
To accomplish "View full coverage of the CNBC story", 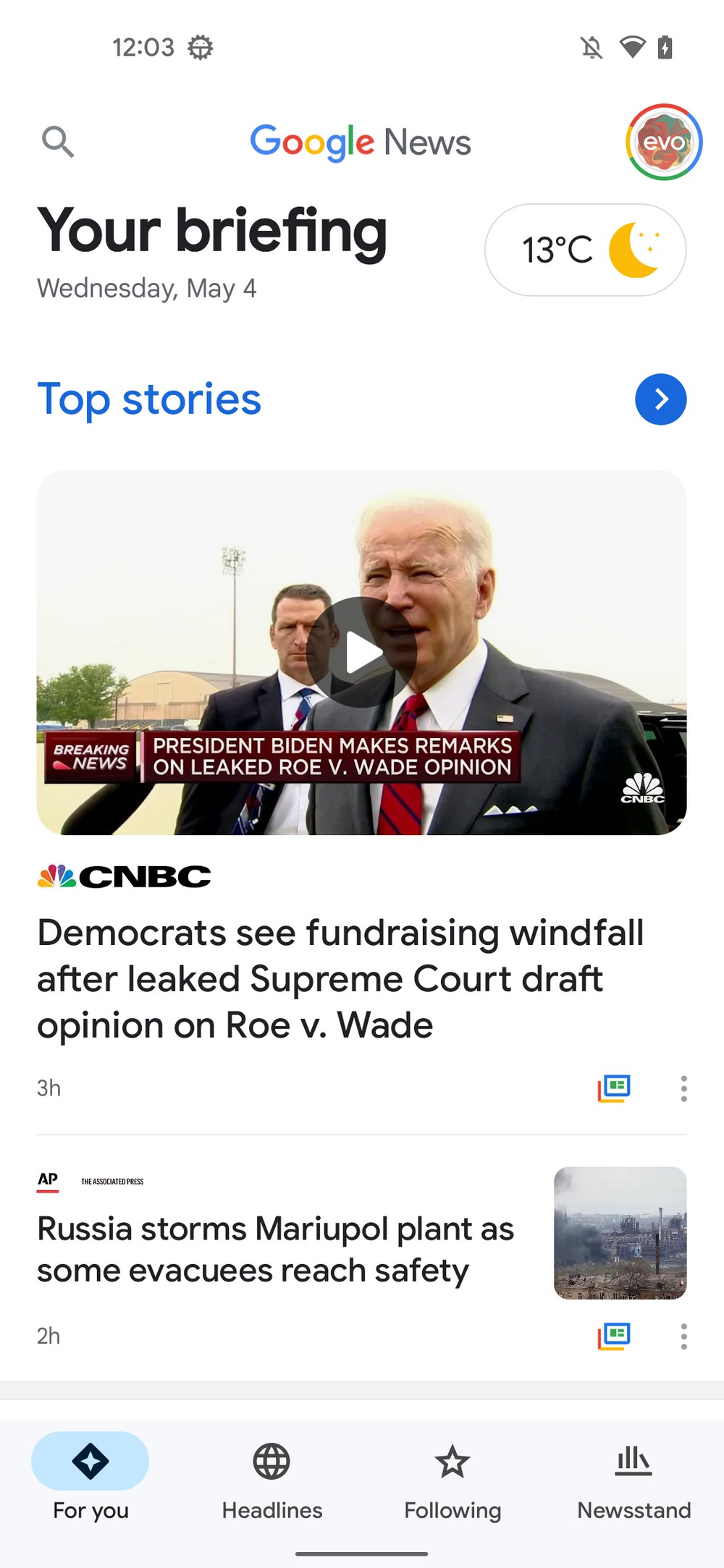I will [x=614, y=1088].
